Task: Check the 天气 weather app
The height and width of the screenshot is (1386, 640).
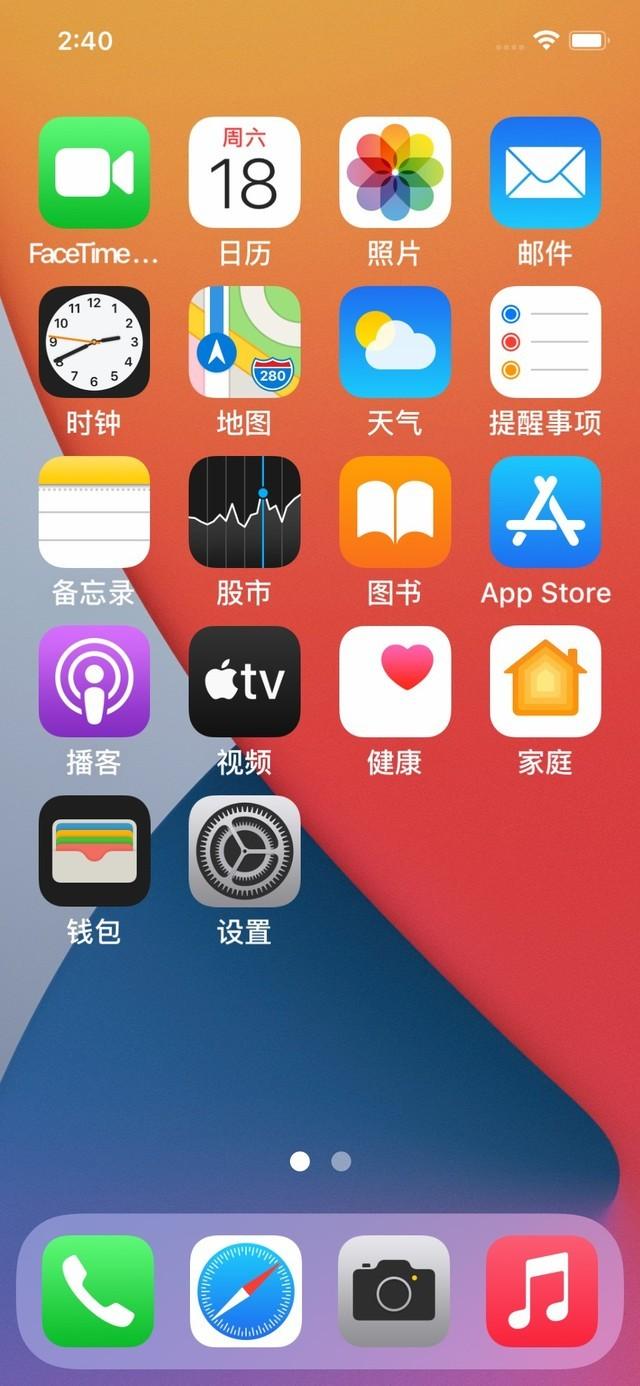Action: click(x=394, y=342)
